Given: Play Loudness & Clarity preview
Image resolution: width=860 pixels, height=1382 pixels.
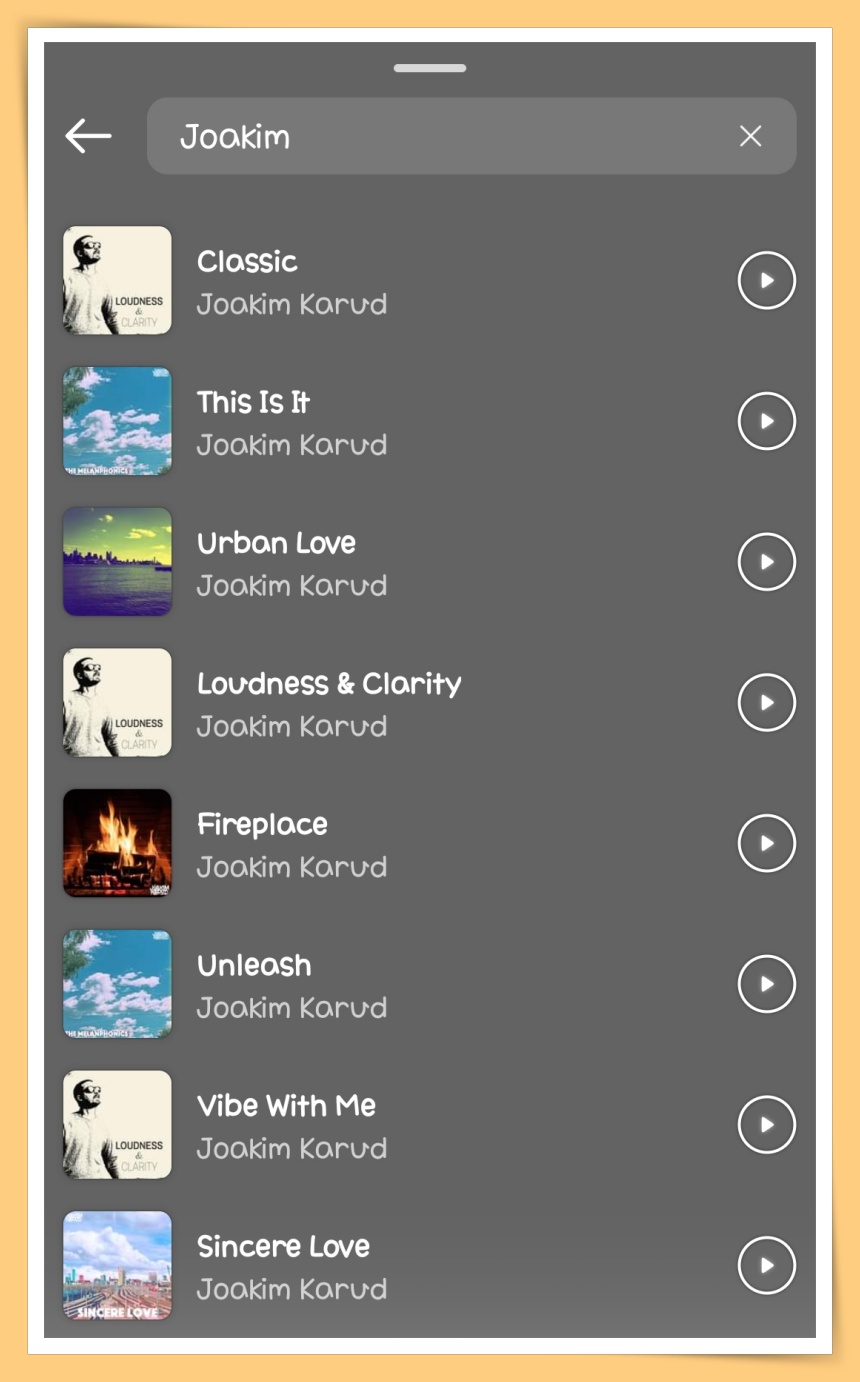Looking at the screenshot, I should coord(767,703).
